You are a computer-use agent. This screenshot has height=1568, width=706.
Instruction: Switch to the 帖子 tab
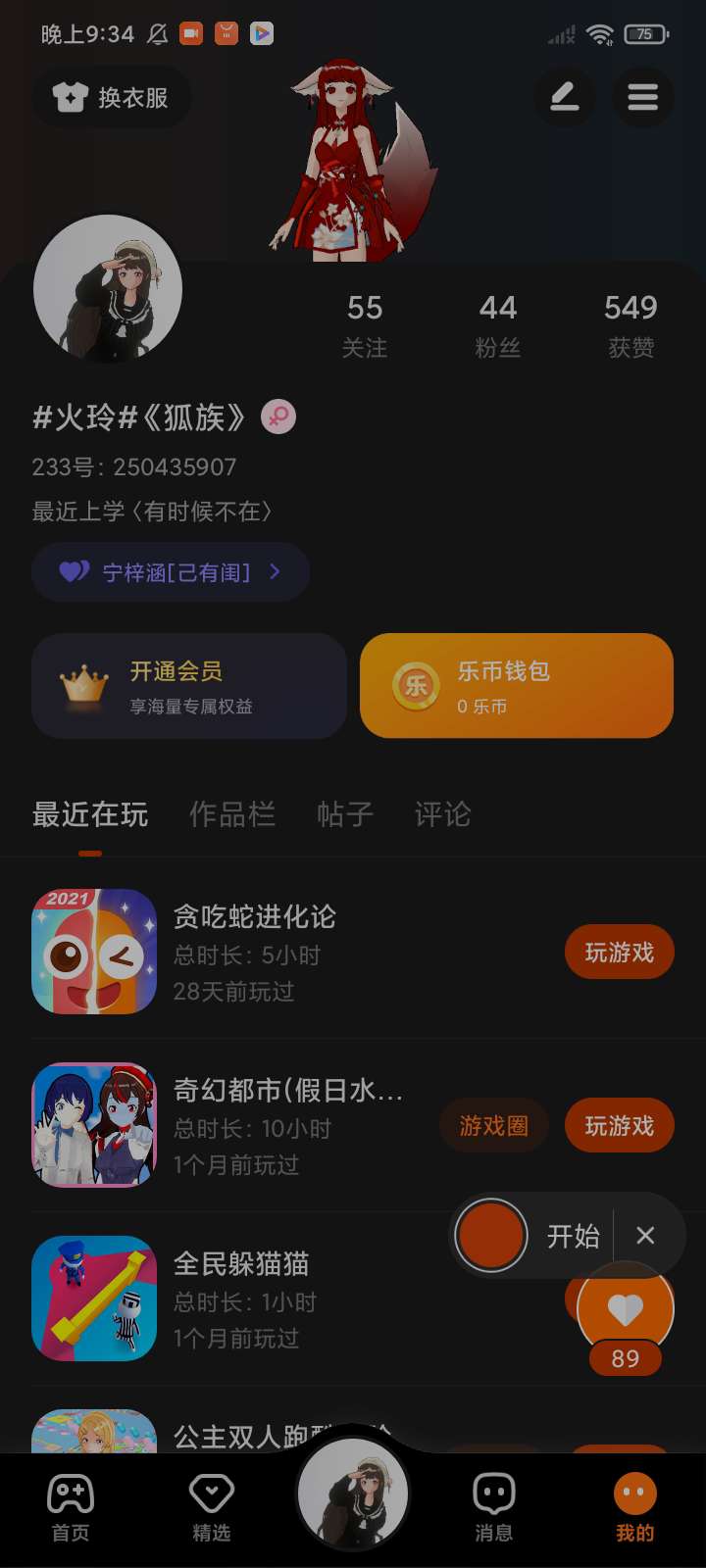coord(345,814)
